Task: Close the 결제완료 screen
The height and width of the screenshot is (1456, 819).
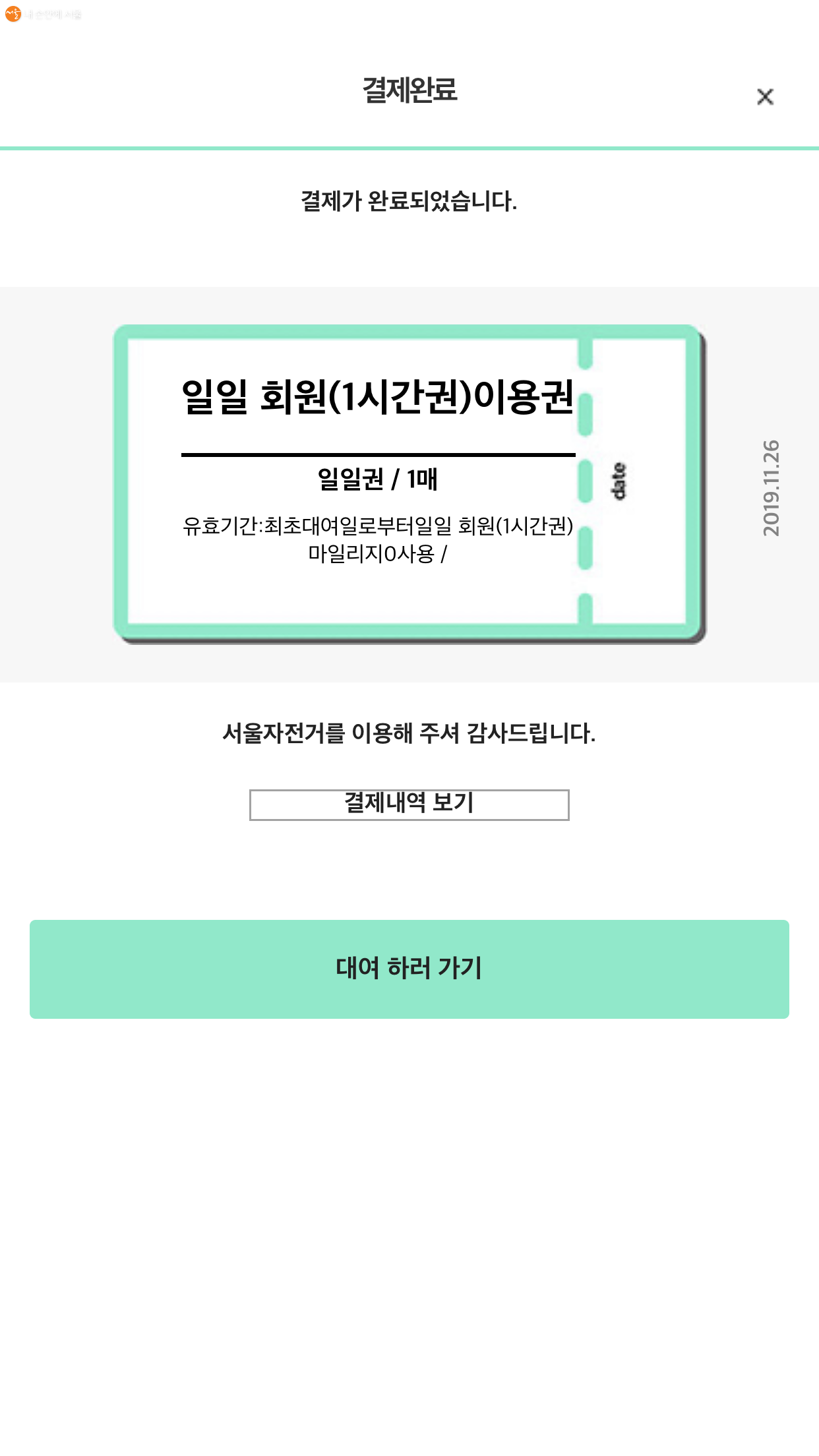Action: coord(764,97)
